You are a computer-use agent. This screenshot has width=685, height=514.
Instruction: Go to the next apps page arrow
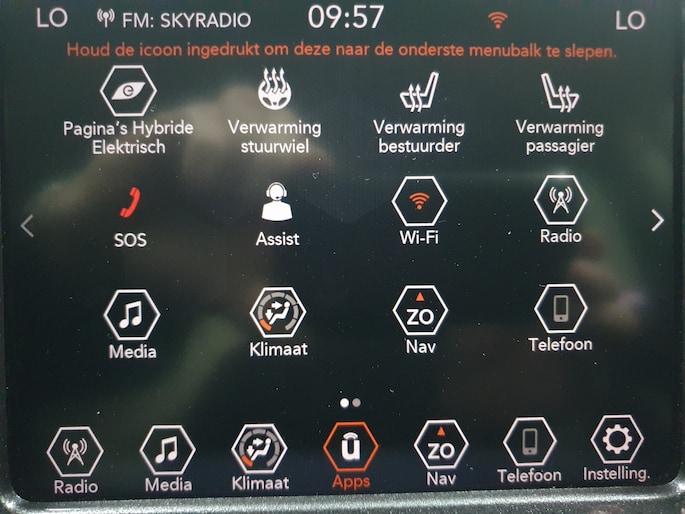(657, 221)
